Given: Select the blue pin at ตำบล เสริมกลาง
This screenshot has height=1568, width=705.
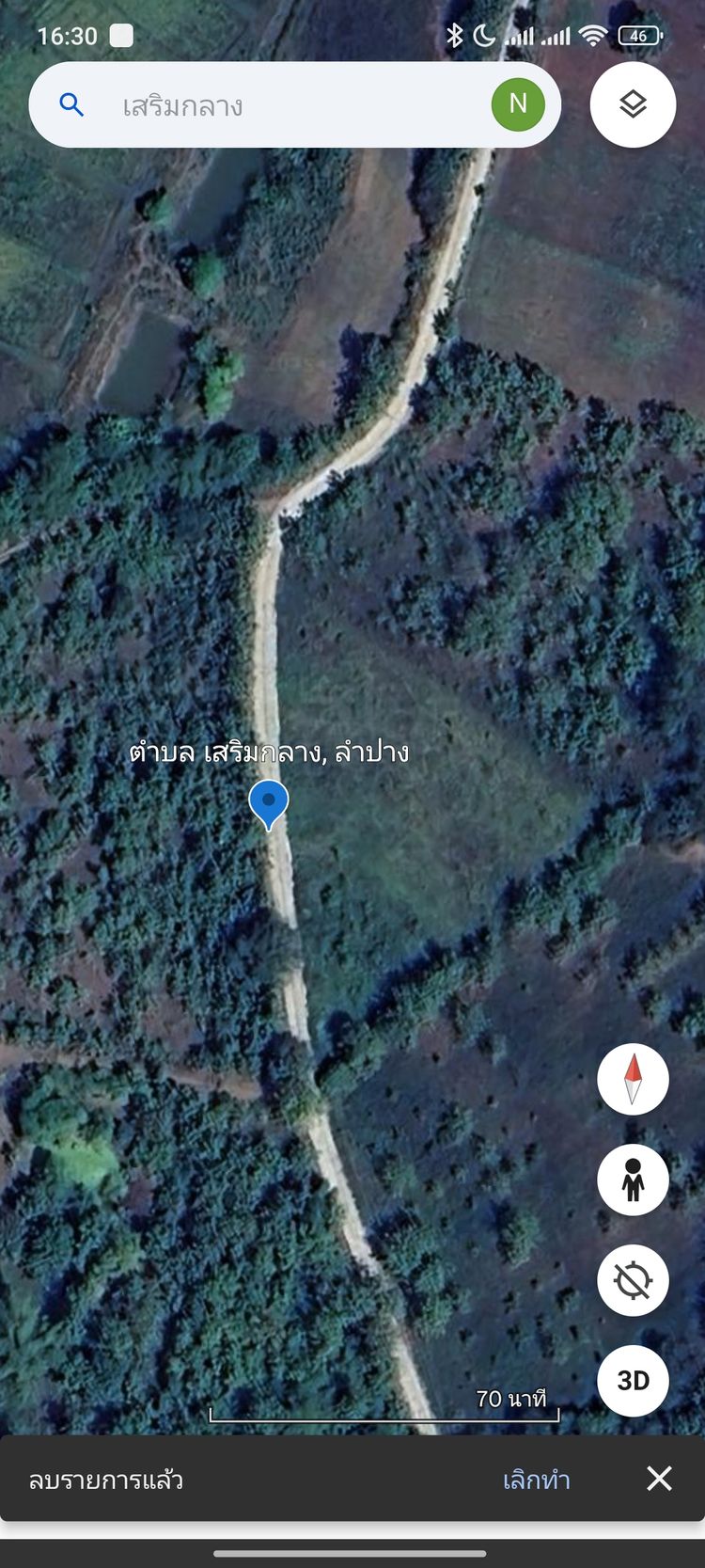Looking at the screenshot, I should pyautogui.click(x=269, y=803).
